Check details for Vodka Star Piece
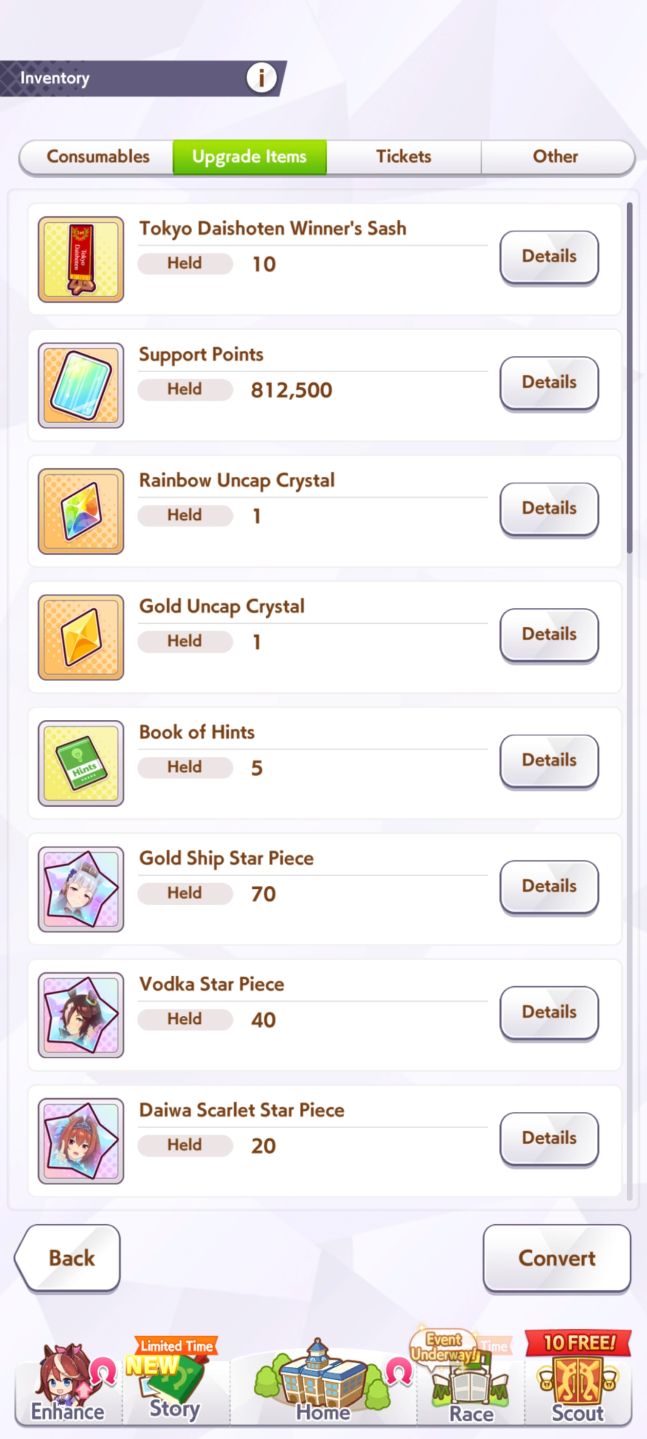647x1439 pixels. (x=549, y=1013)
